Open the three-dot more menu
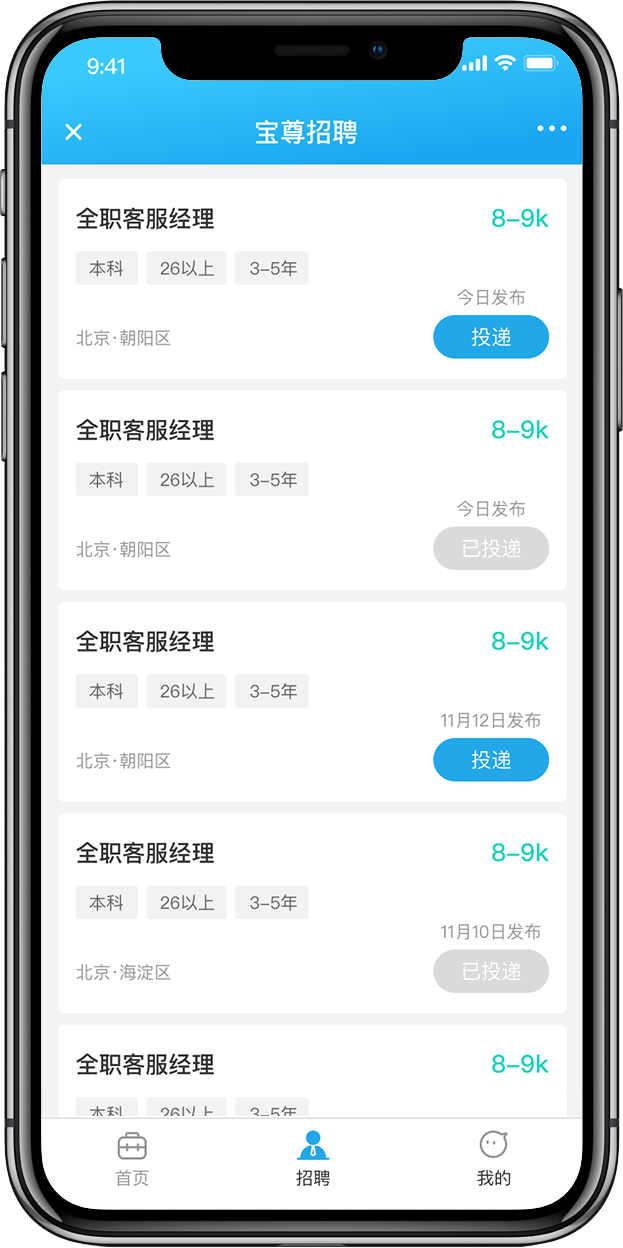 point(551,129)
